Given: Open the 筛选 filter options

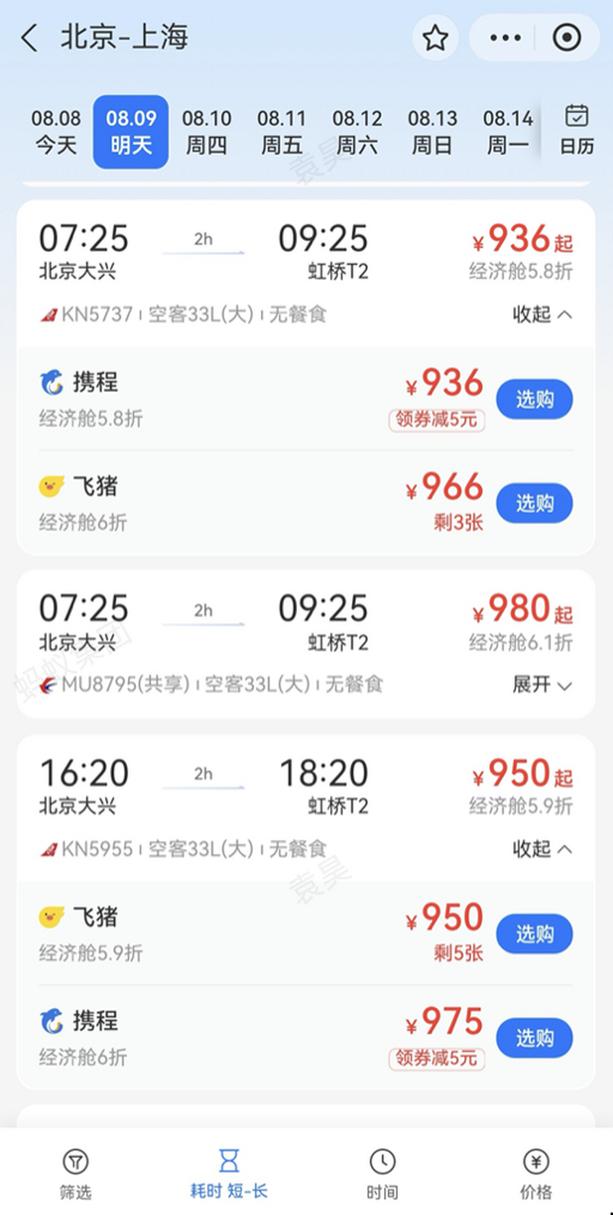Looking at the screenshot, I should coord(76,1173).
